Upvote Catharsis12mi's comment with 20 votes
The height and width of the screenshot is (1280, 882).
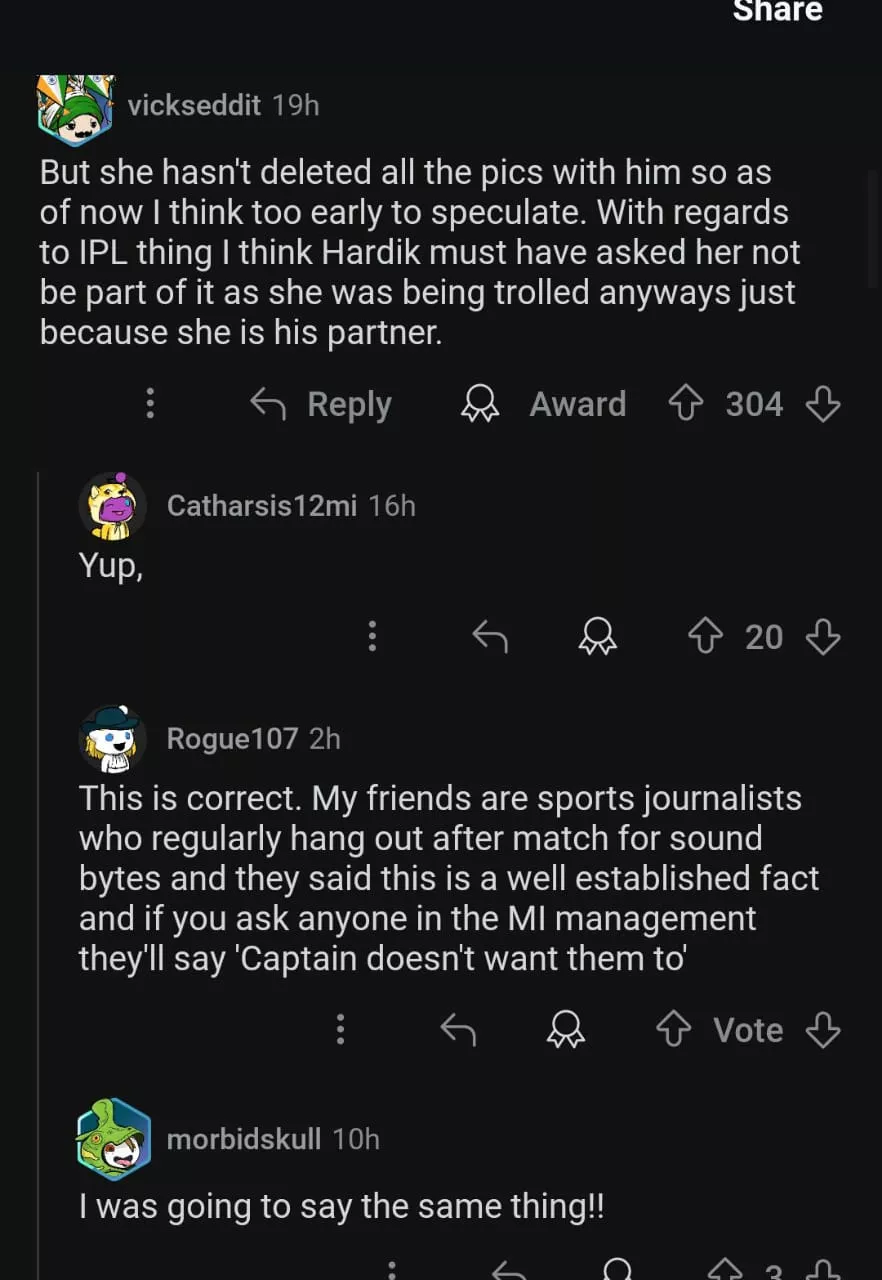pos(706,636)
